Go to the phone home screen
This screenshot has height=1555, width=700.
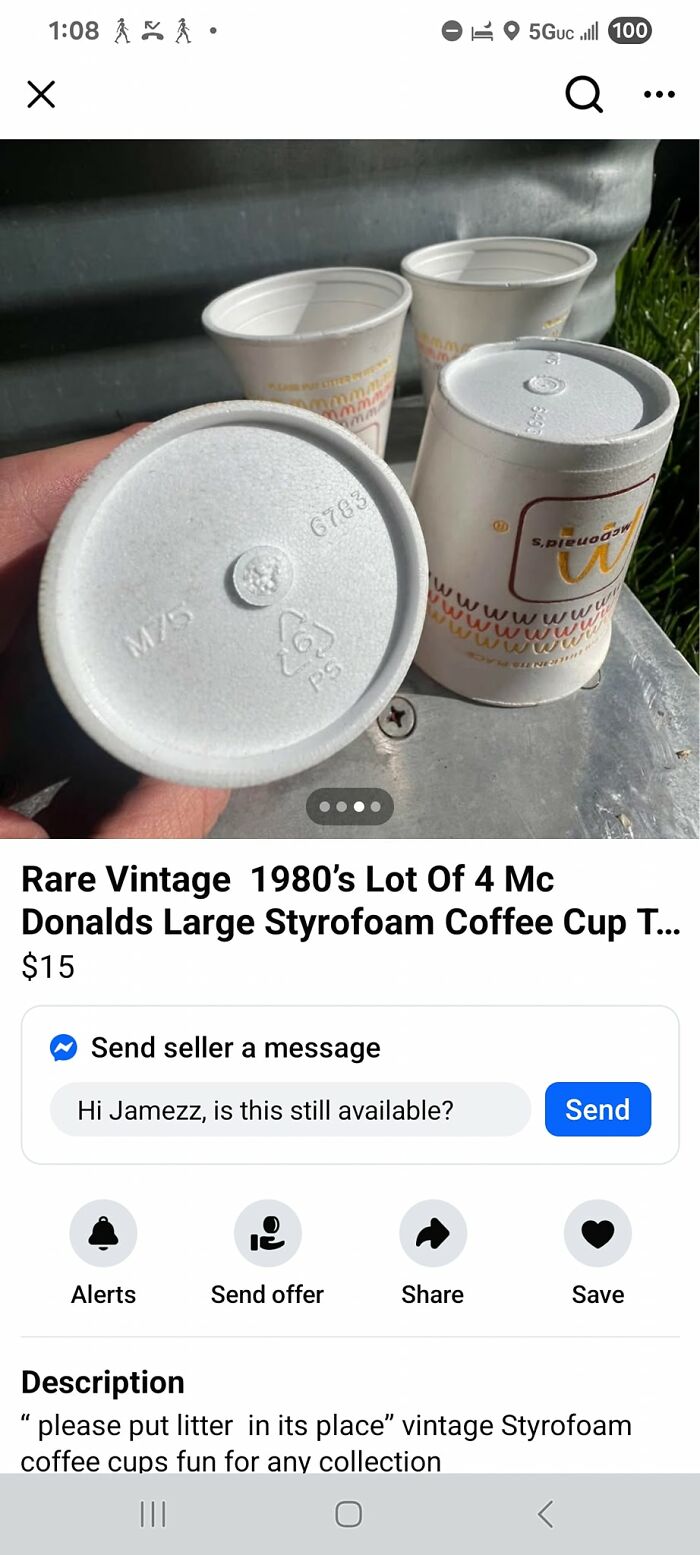tap(348, 1514)
